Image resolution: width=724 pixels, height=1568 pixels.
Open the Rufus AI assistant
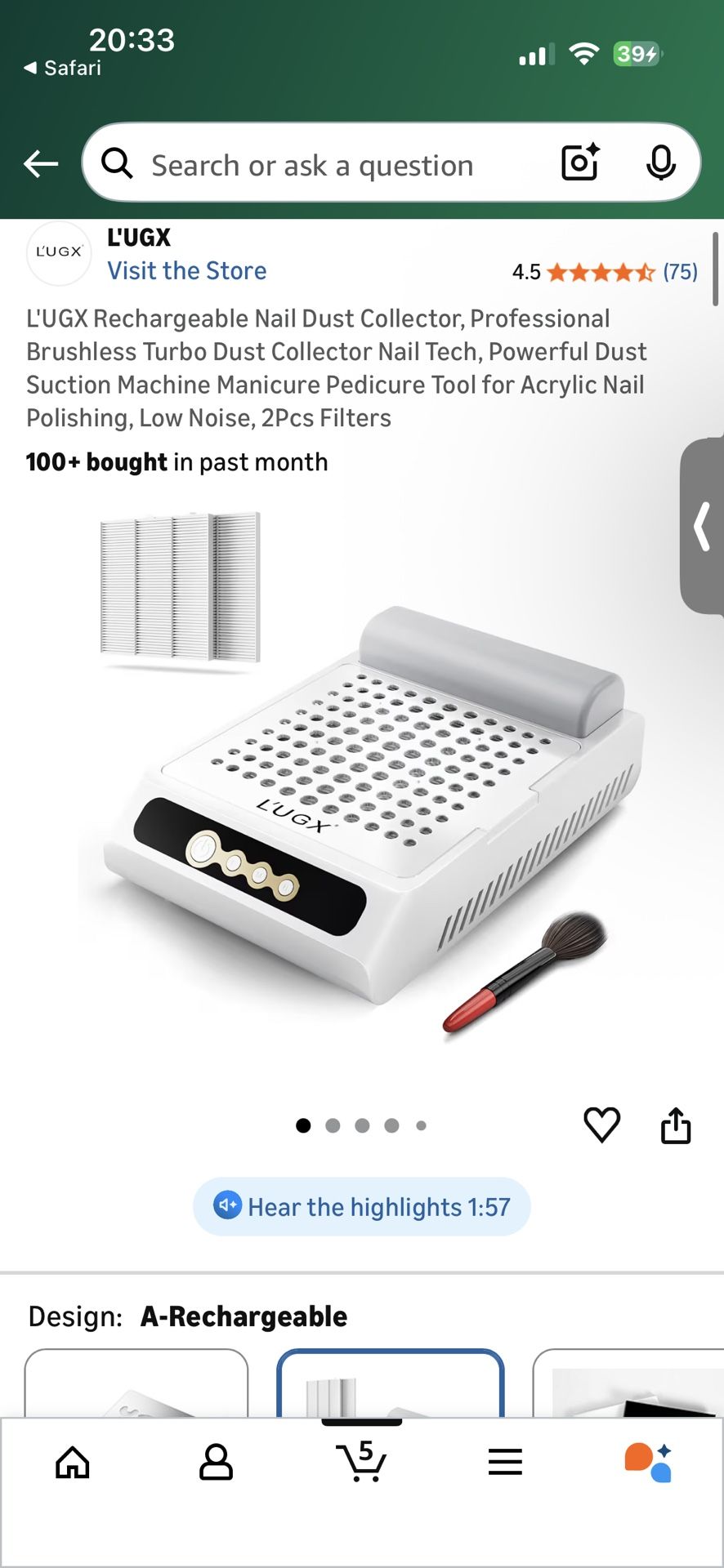pos(649,1462)
